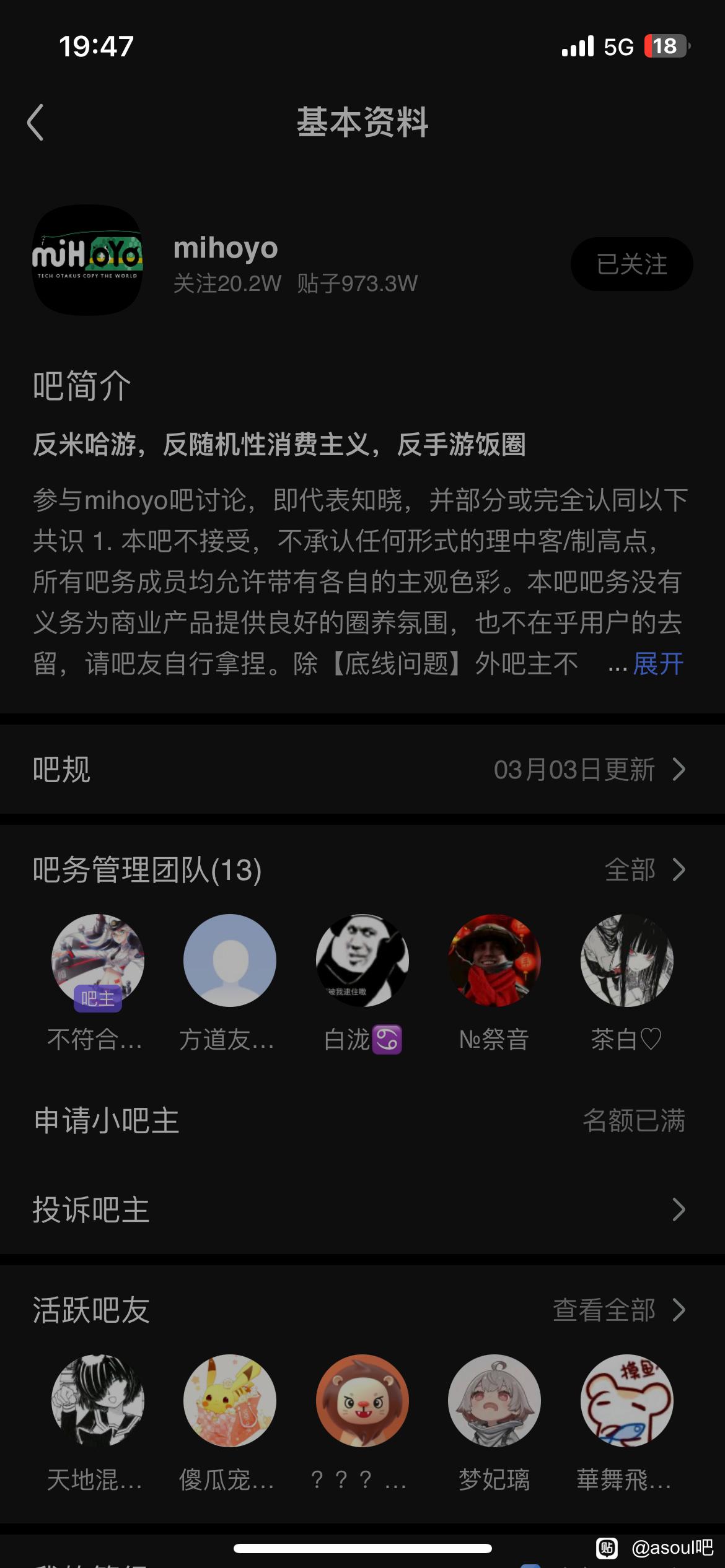Open 白泷 moderator profile
Image resolution: width=725 pixels, height=1568 pixels.
(x=362, y=961)
